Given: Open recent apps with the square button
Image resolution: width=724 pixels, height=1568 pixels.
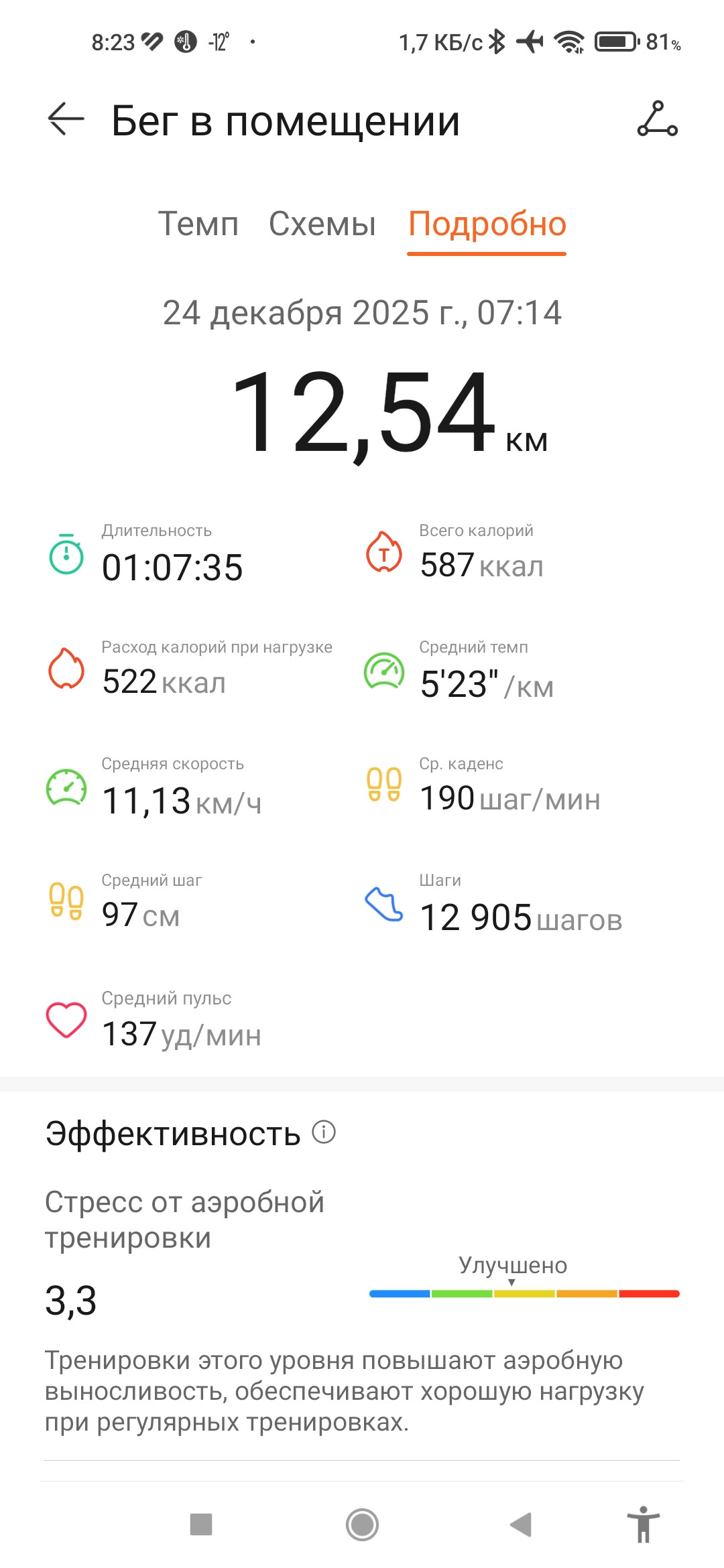Looking at the screenshot, I should (x=201, y=1524).
